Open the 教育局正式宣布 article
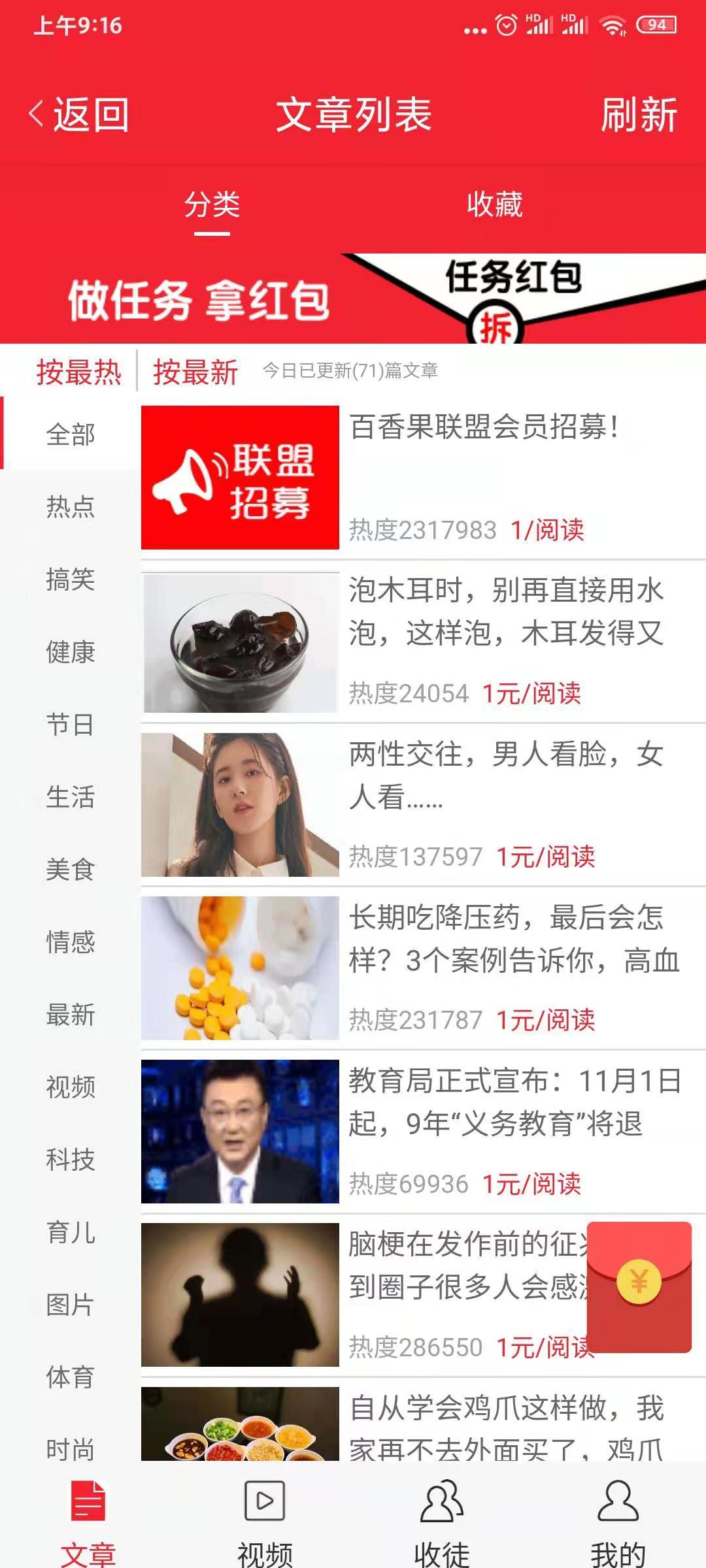706x1568 pixels. (x=514, y=1102)
